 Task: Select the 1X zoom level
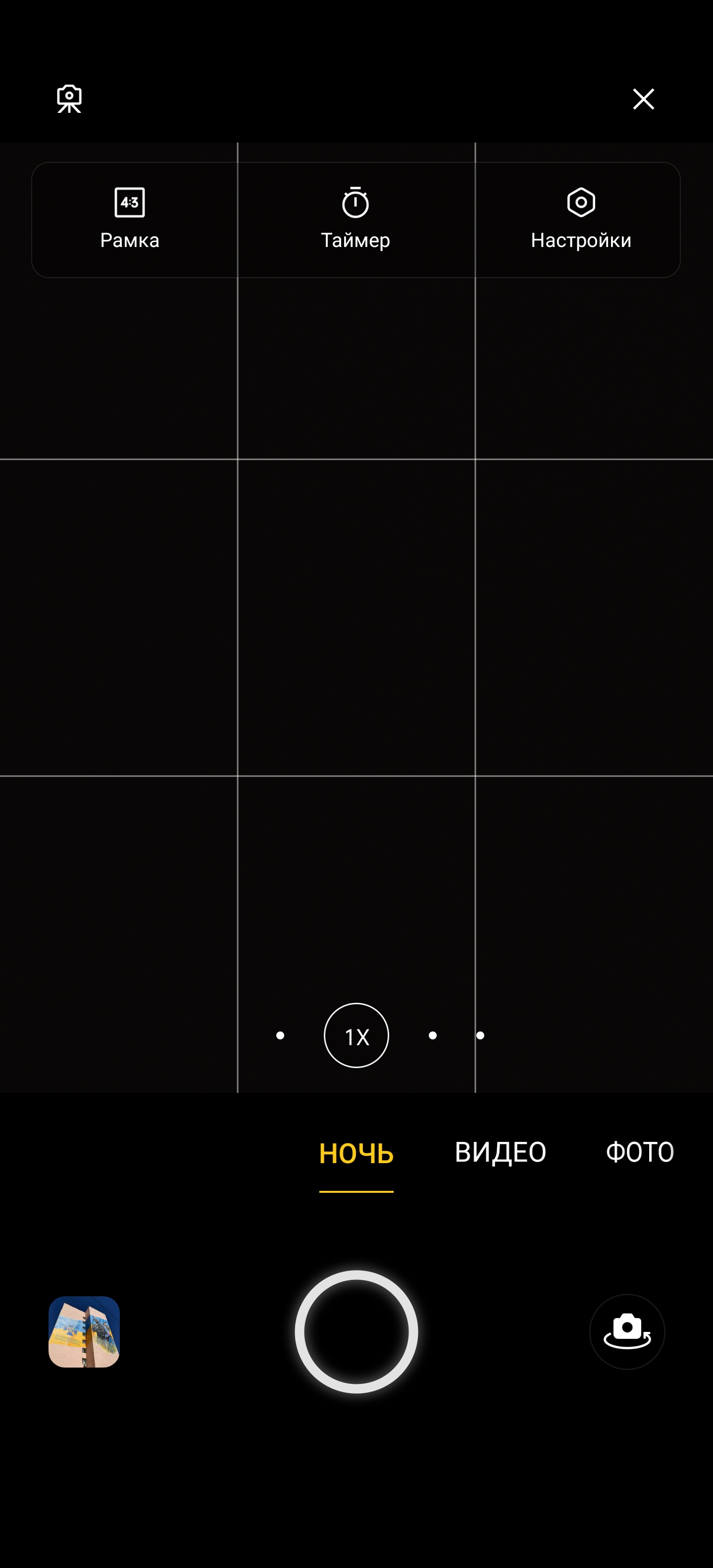click(356, 1035)
